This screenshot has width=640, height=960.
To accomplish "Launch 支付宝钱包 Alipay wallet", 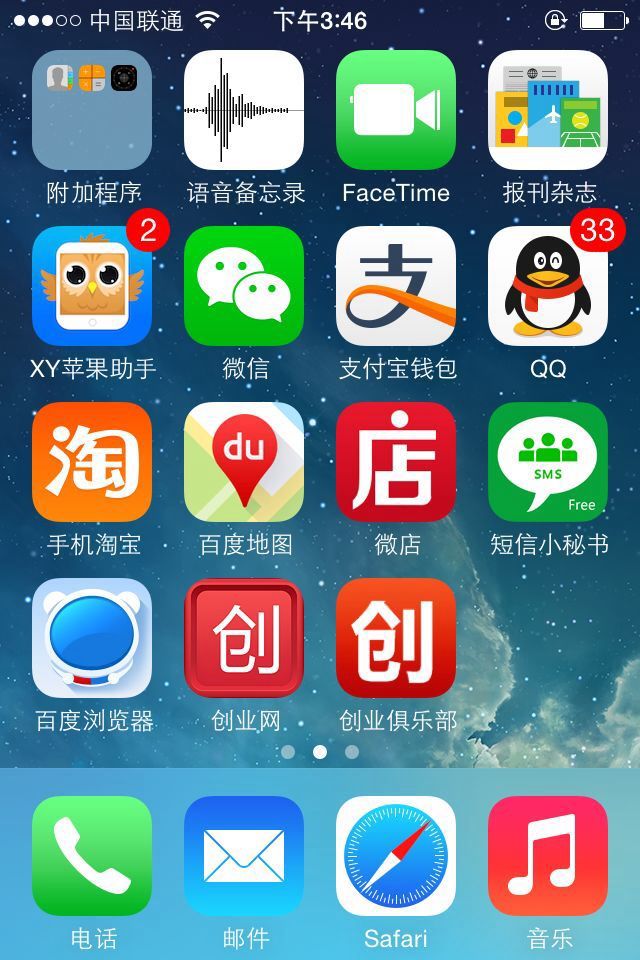I will [x=396, y=286].
